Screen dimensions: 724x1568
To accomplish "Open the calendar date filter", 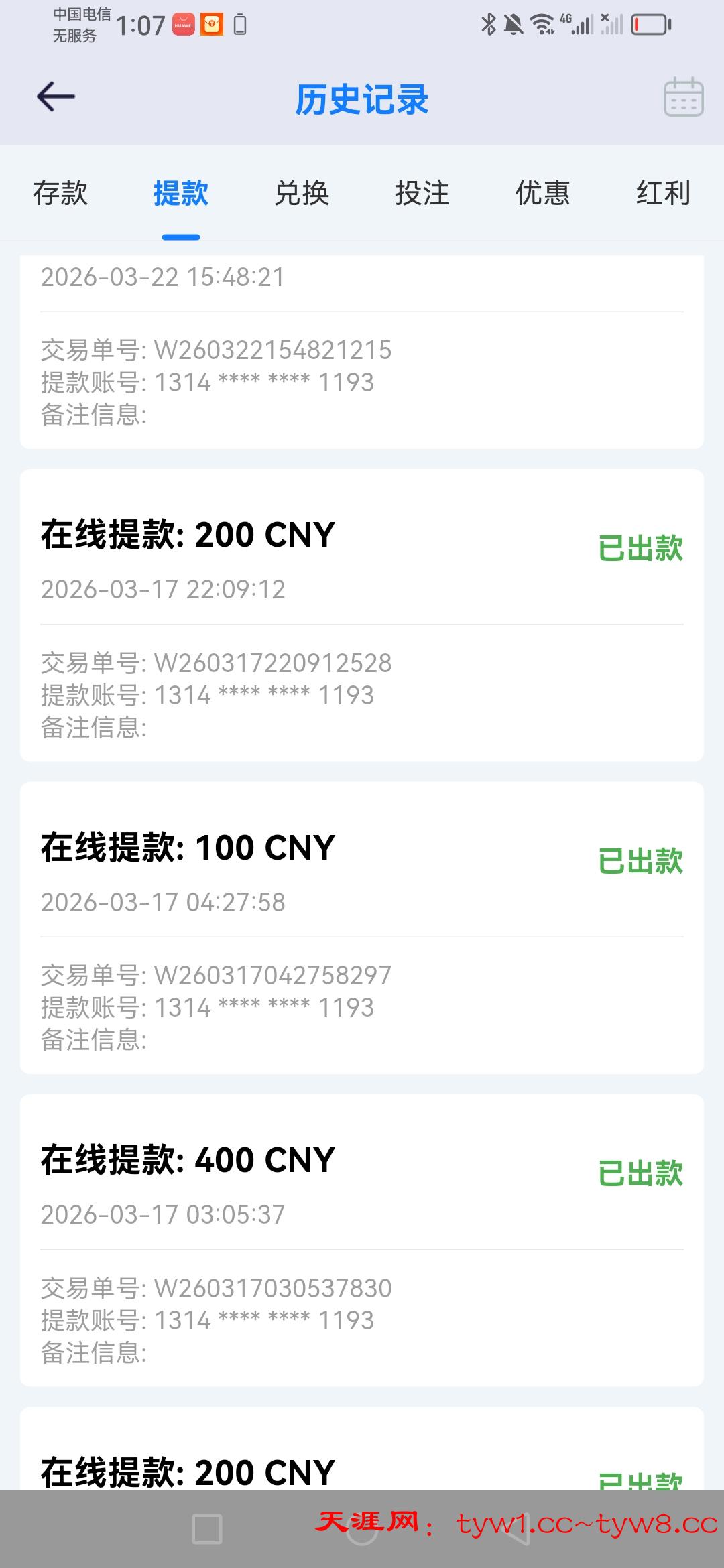I will [683, 97].
